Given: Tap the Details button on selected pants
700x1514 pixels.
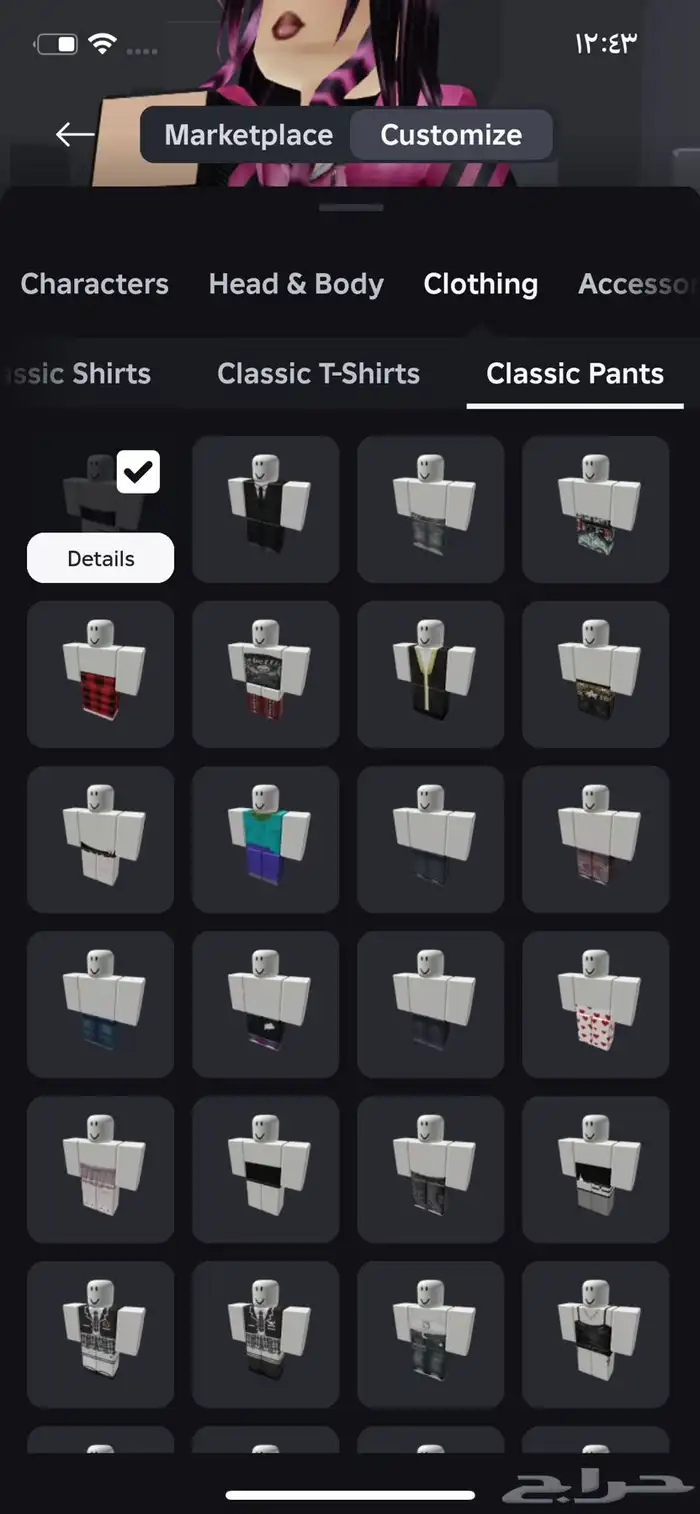Looking at the screenshot, I should (x=100, y=558).
